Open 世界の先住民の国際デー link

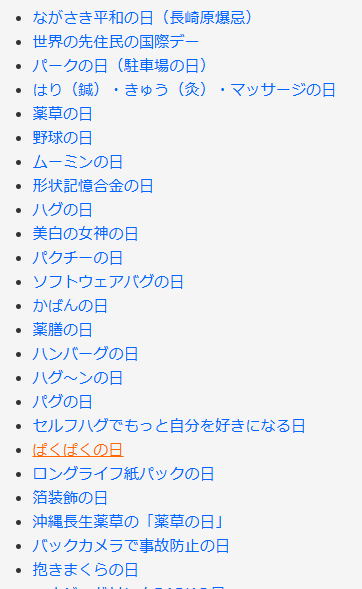116,42
